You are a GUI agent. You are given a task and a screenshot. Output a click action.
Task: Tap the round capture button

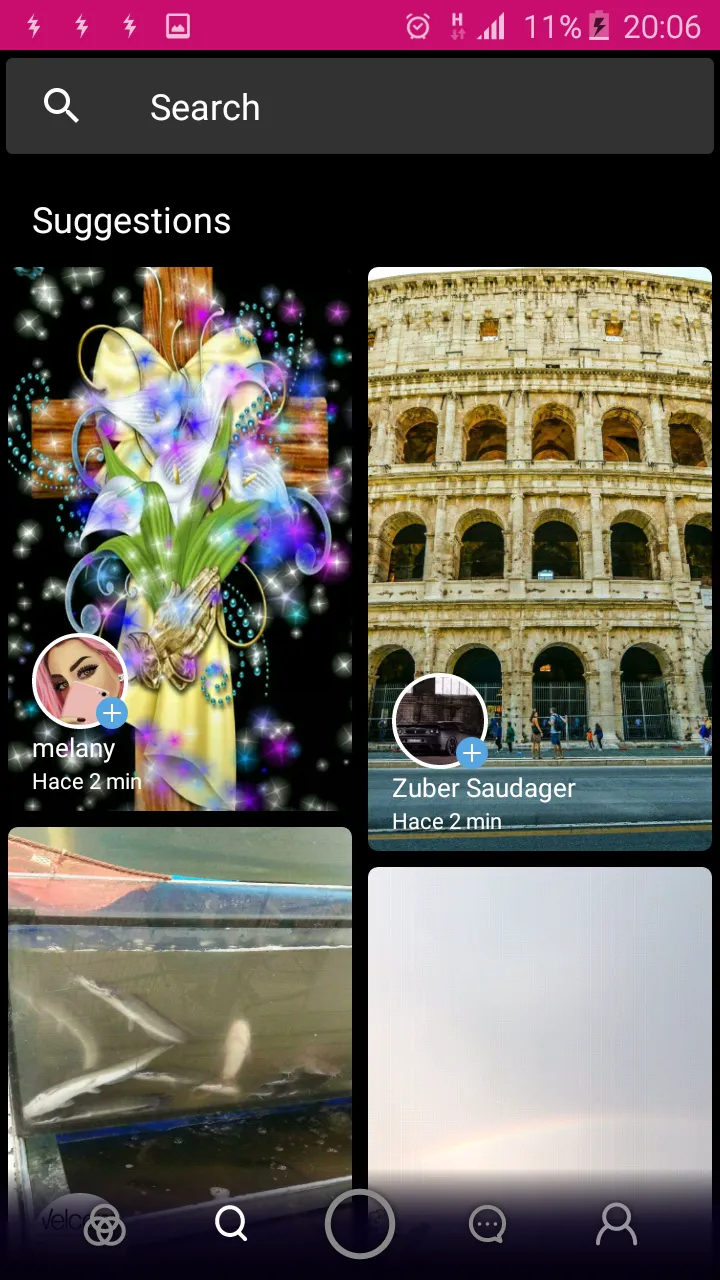[x=360, y=1223]
